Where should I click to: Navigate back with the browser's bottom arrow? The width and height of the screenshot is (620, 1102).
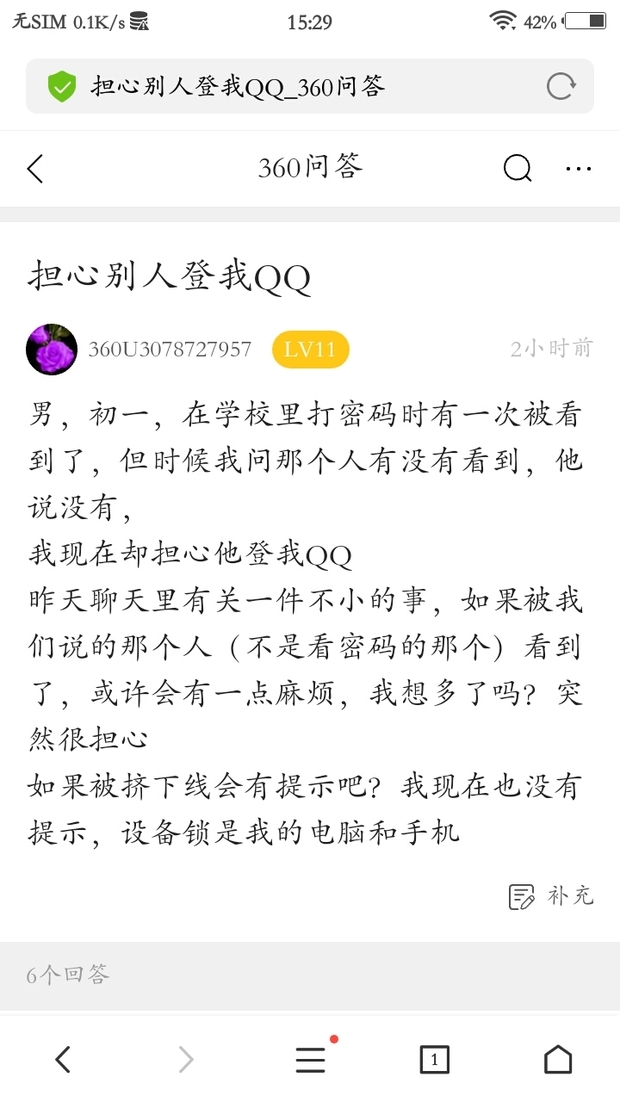coord(63,1059)
